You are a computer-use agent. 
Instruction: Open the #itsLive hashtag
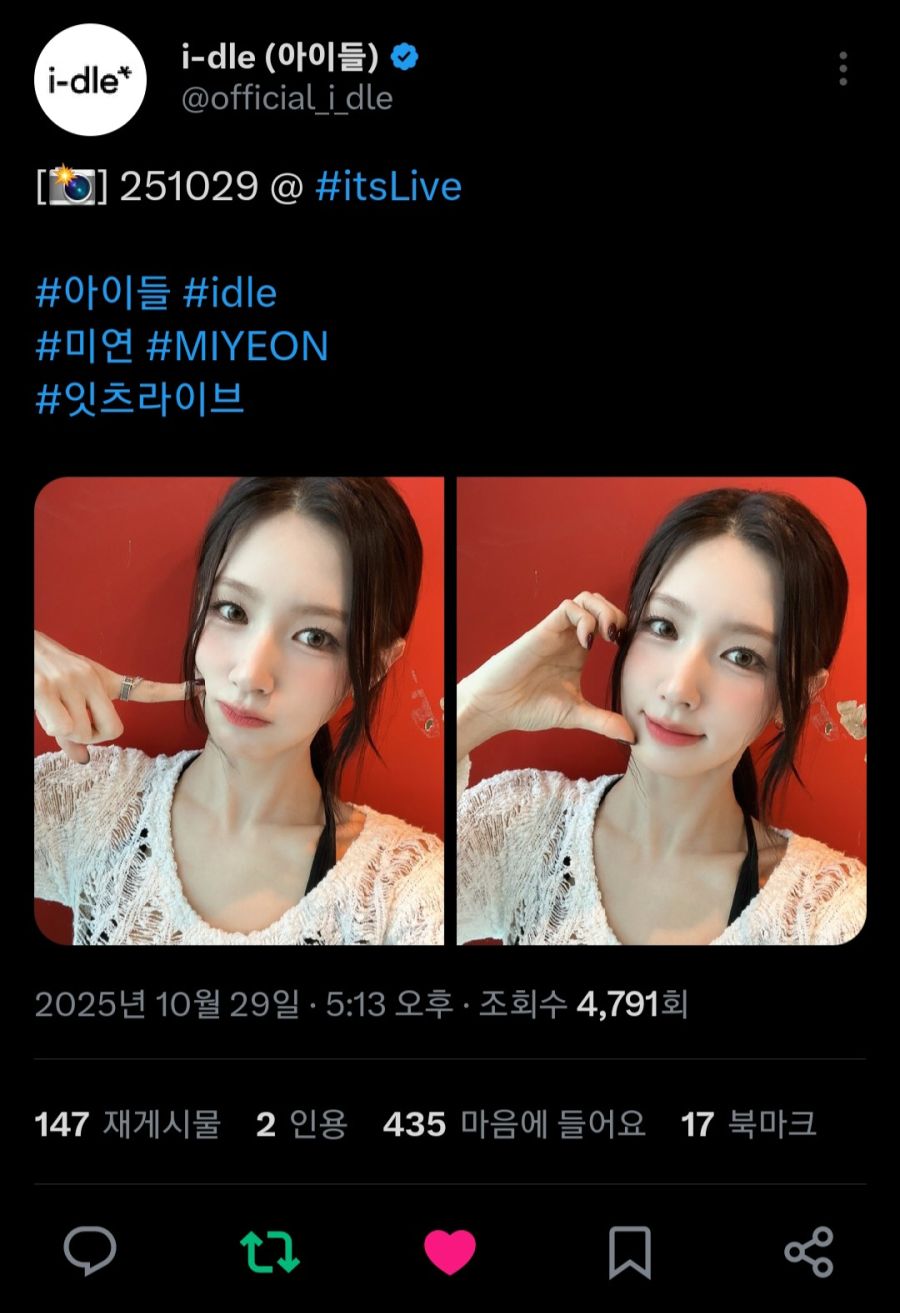tap(388, 187)
